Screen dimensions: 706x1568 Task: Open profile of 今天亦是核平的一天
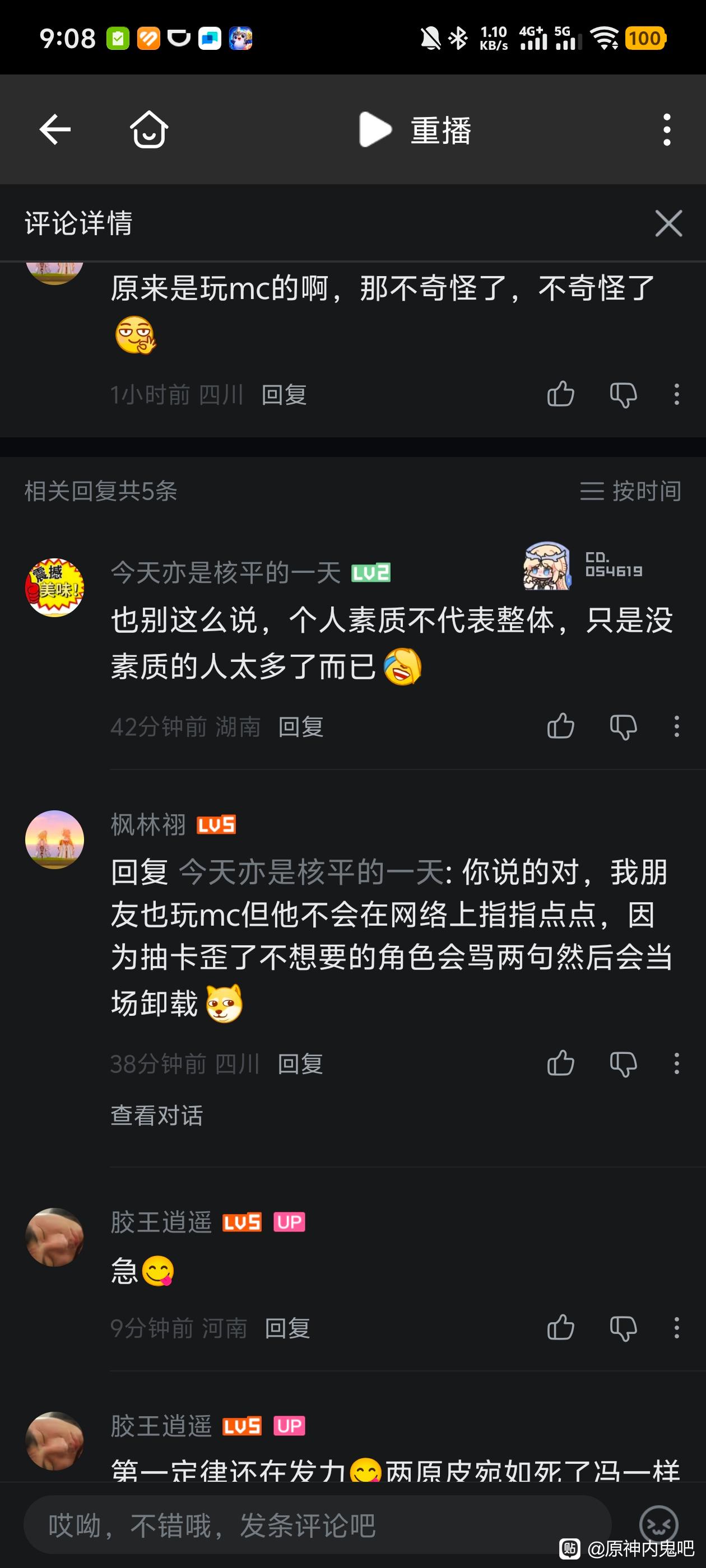coord(55,587)
